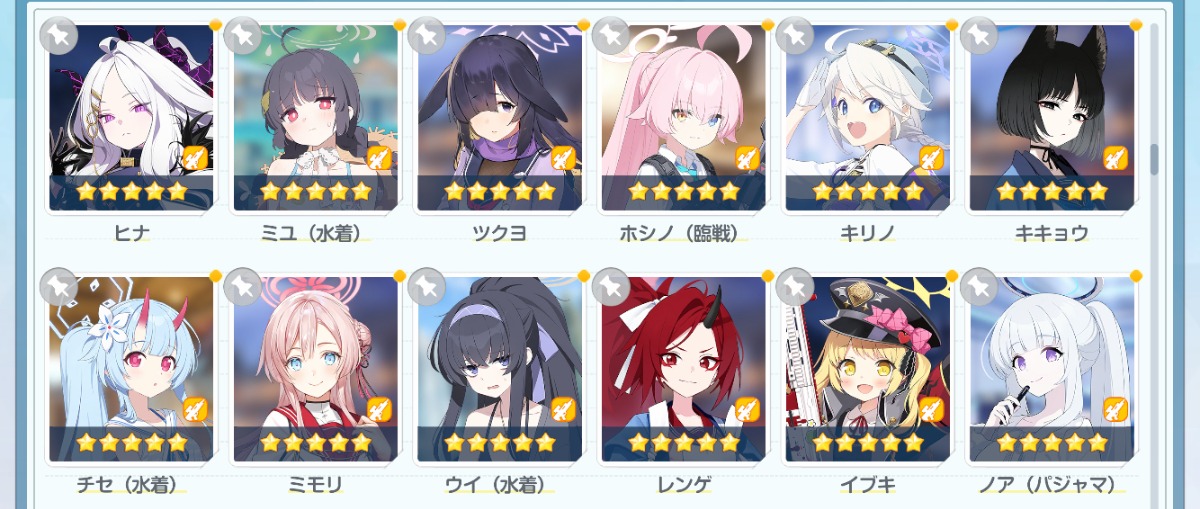Screen dimensions: 1200x509
Task: Open the イブキ character card
Action: point(867,370)
